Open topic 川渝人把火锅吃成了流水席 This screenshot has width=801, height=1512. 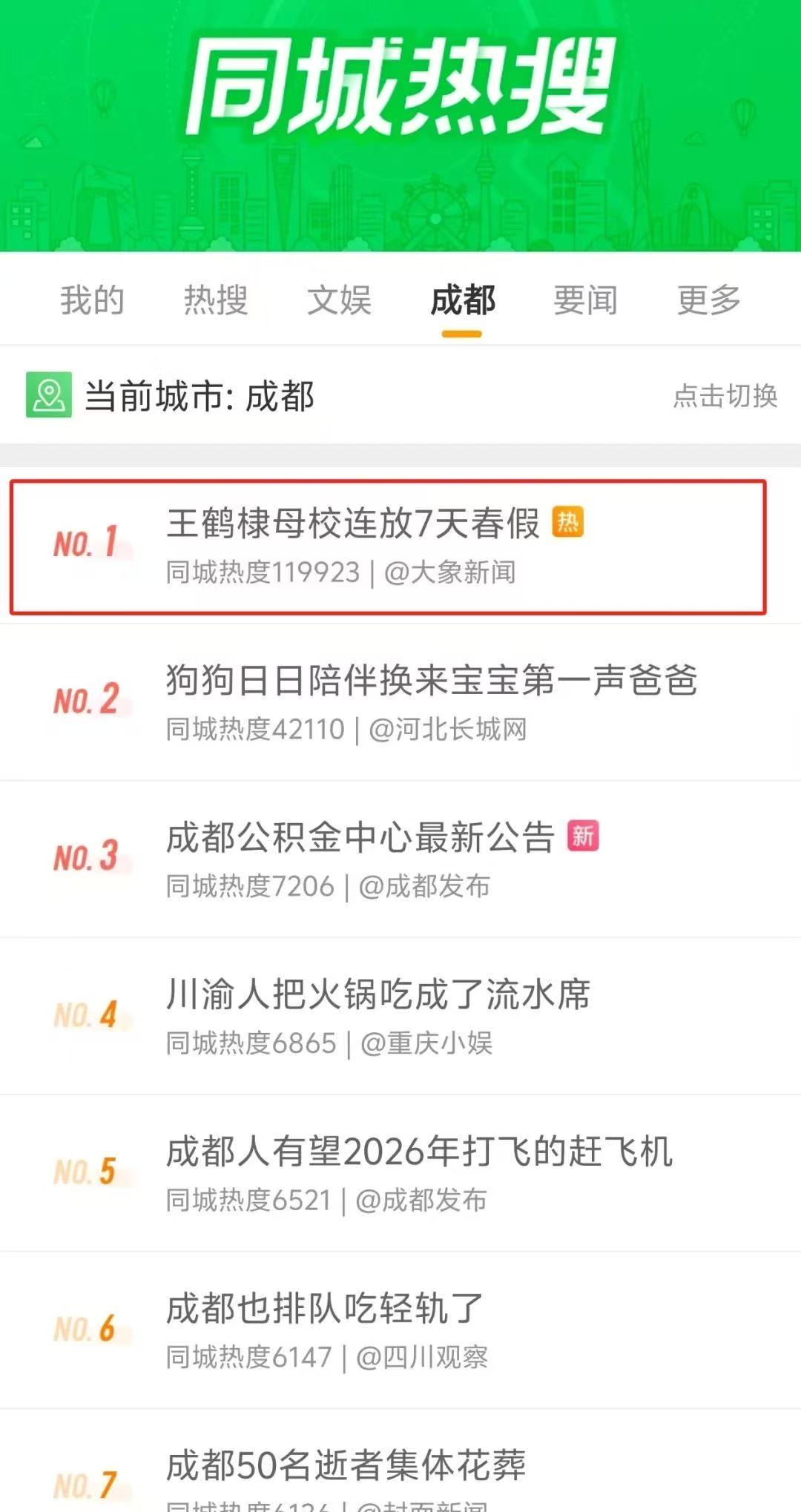click(x=378, y=995)
